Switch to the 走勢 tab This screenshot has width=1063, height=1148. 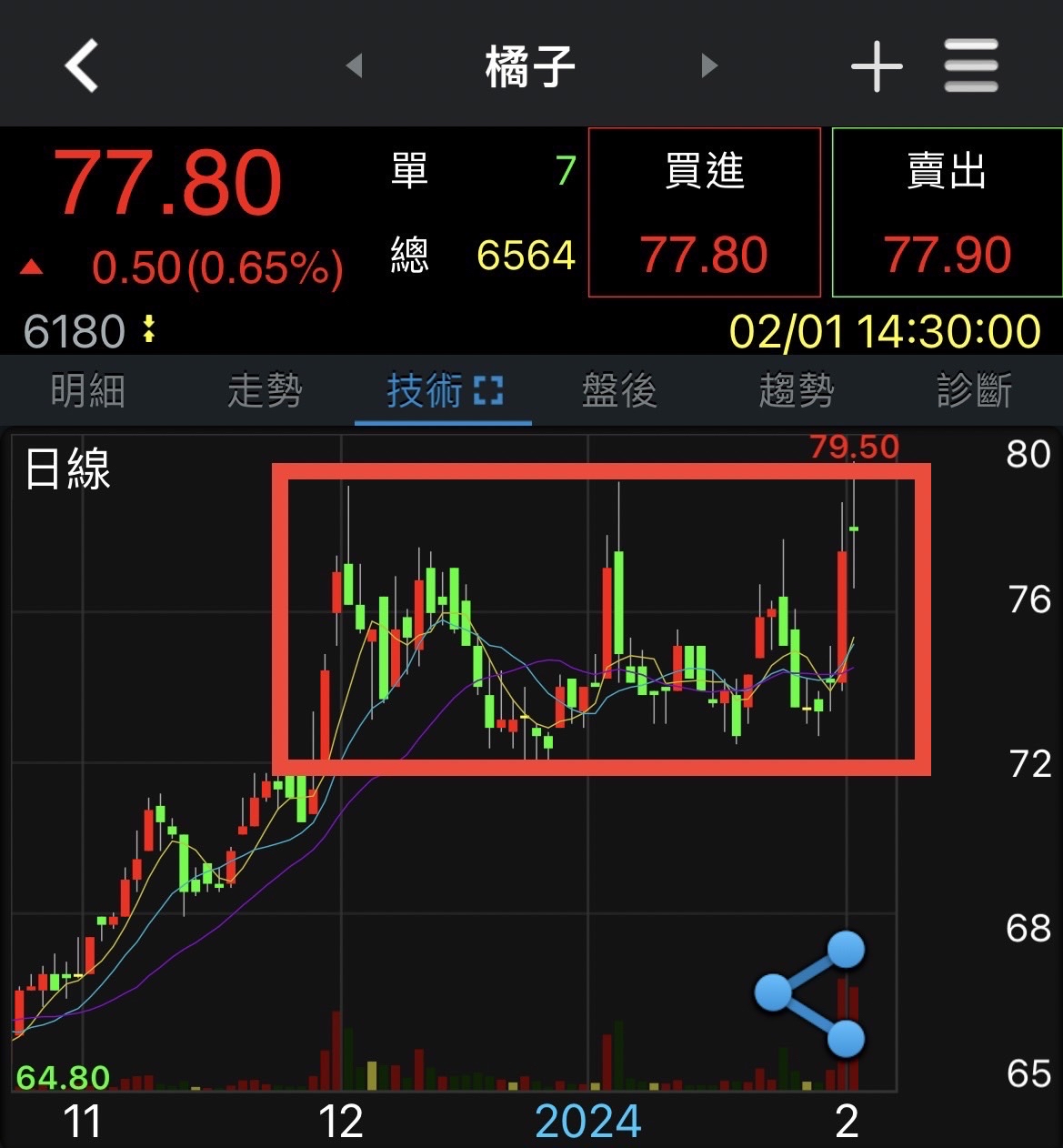265,391
